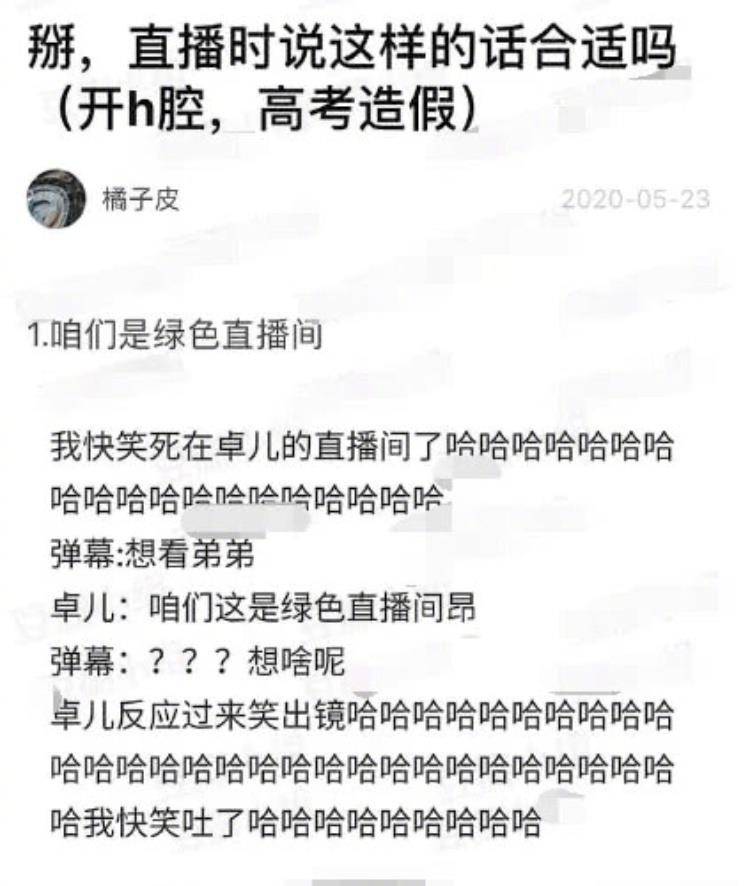This screenshot has height=886, width=749.
Task: Open the profile of username 橘子皮
Action: tap(140, 199)
